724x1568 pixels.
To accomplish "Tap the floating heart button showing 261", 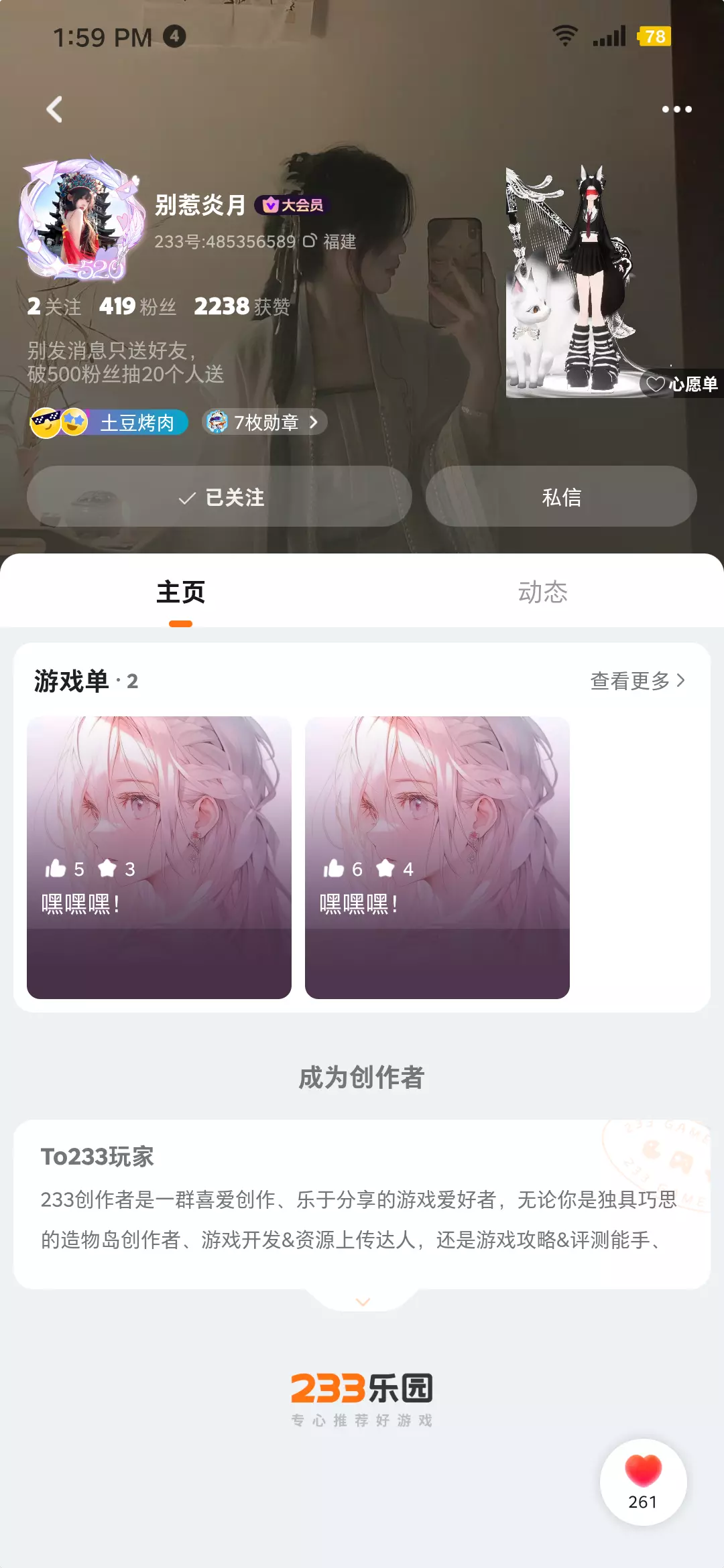I will pyautogui.click(x=643, y=1482).
